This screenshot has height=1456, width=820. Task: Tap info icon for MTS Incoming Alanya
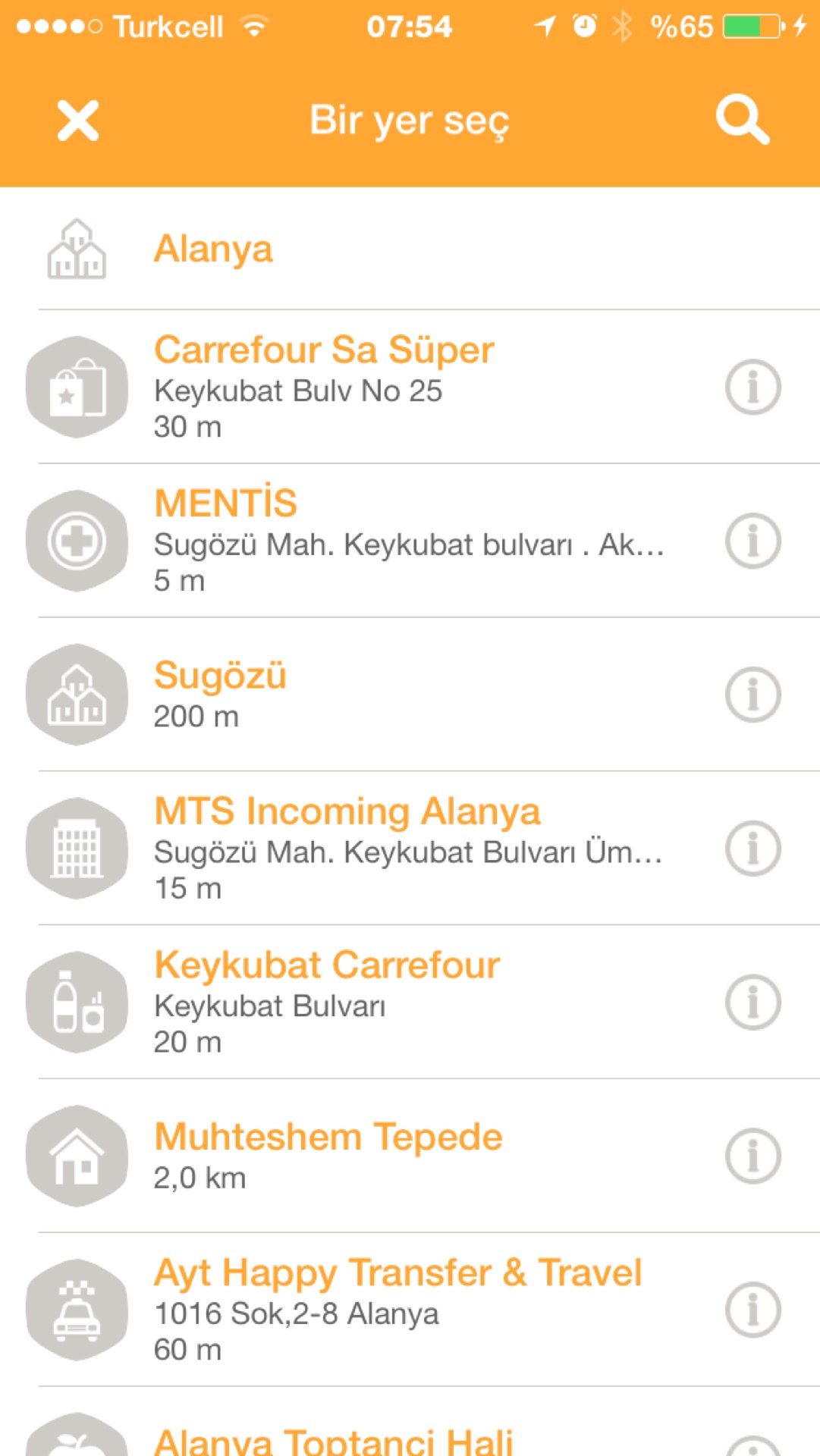(752, 849)
